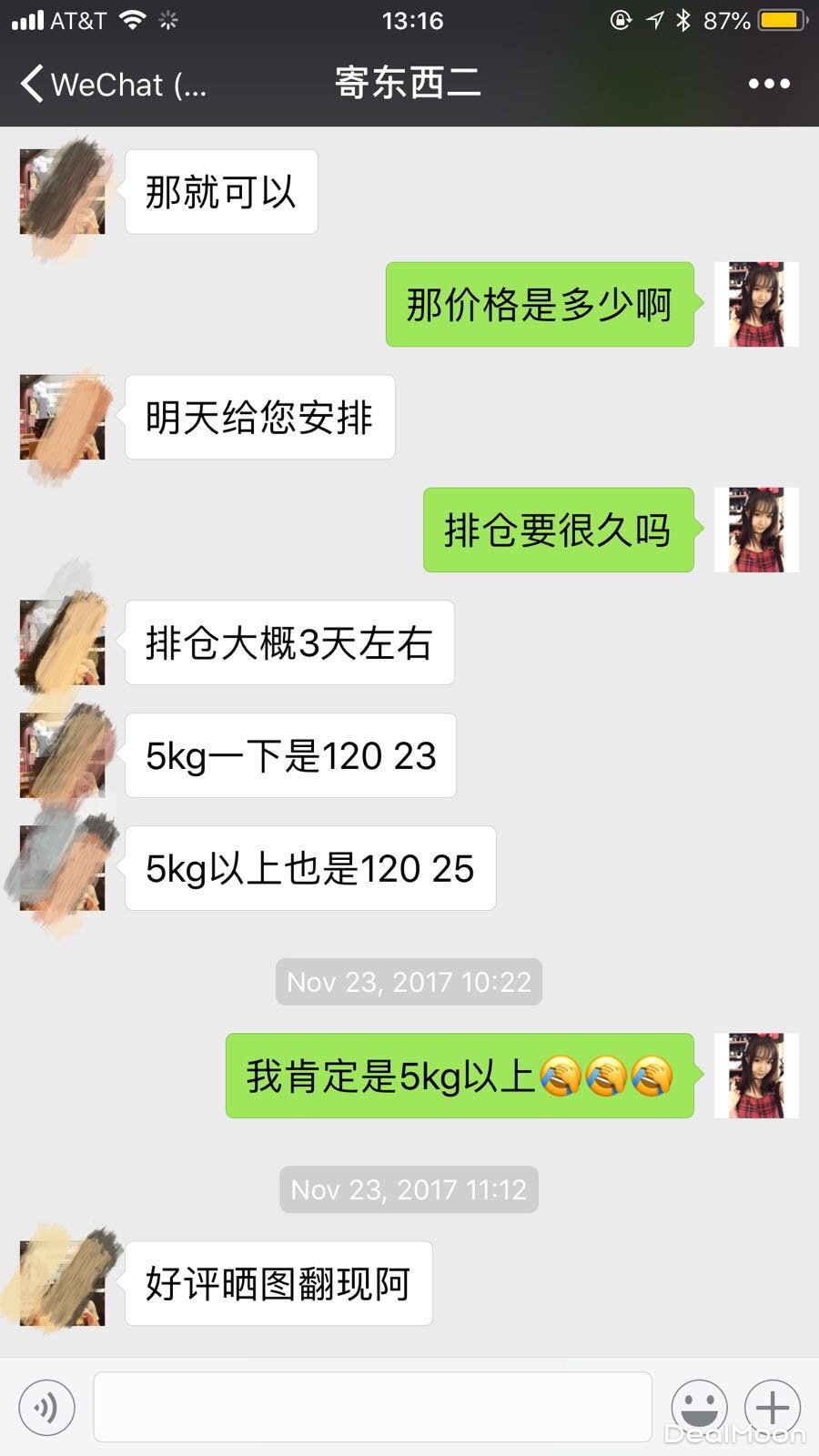
Task: Open the plus attachment menu
Action: (773, 1407)
